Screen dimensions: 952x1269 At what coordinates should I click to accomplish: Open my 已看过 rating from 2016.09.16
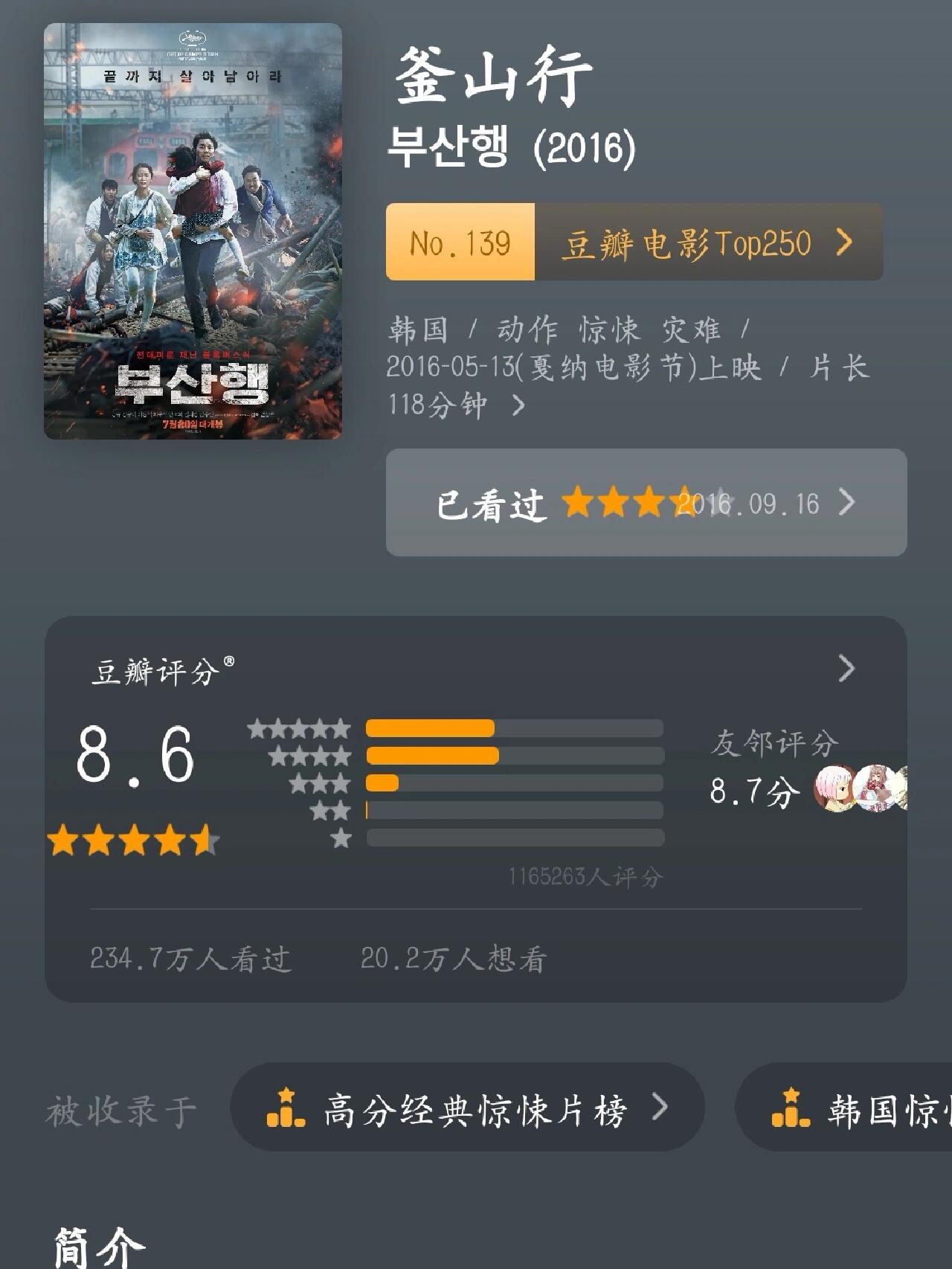coord(646,503)
